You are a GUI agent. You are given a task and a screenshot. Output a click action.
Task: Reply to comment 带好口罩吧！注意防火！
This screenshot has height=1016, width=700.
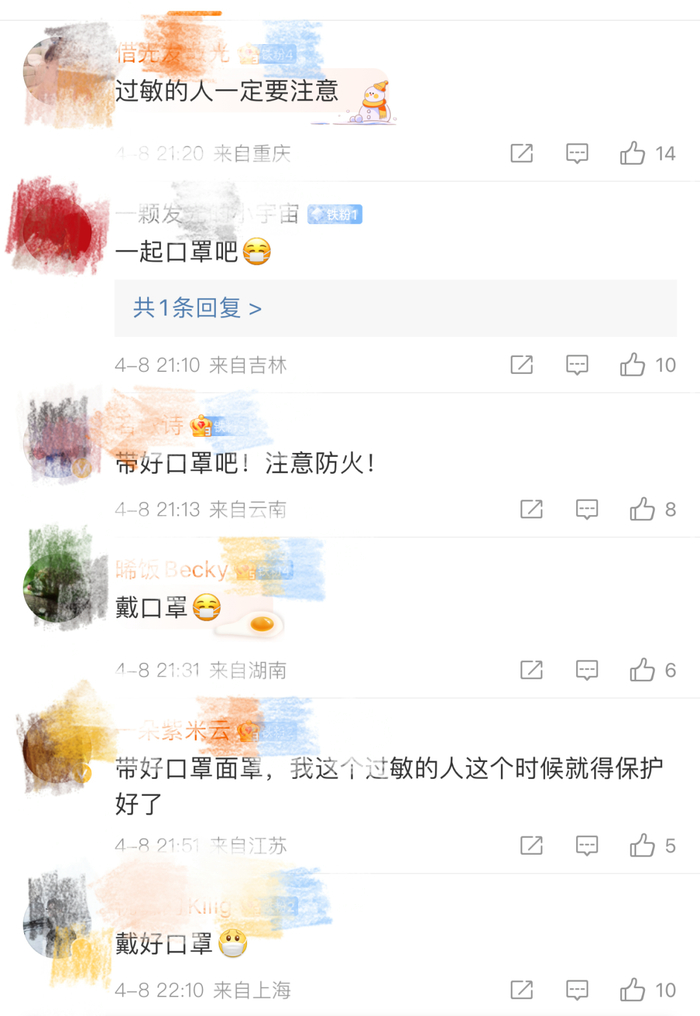click(587, 509)
